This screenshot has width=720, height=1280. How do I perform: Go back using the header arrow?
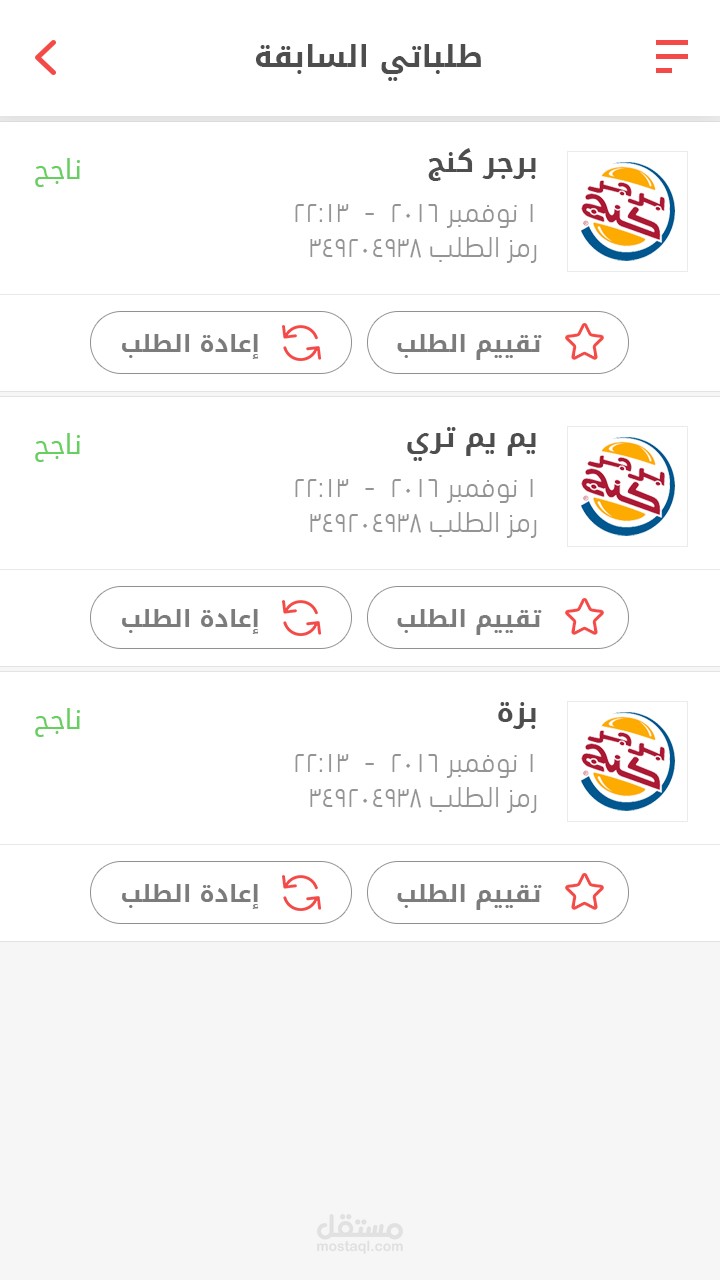46,57
